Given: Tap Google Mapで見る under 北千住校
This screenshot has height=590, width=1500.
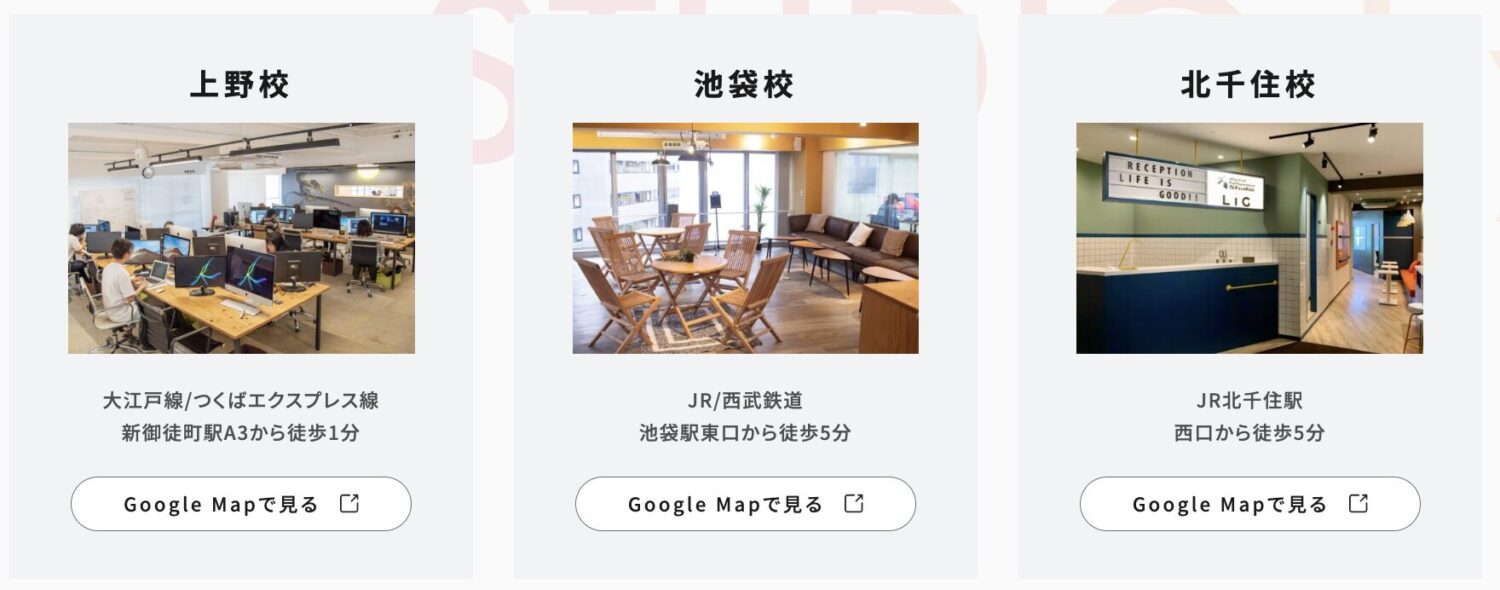Looking at the screenshot, I should pyautogui.click(x=1249, y=504).
